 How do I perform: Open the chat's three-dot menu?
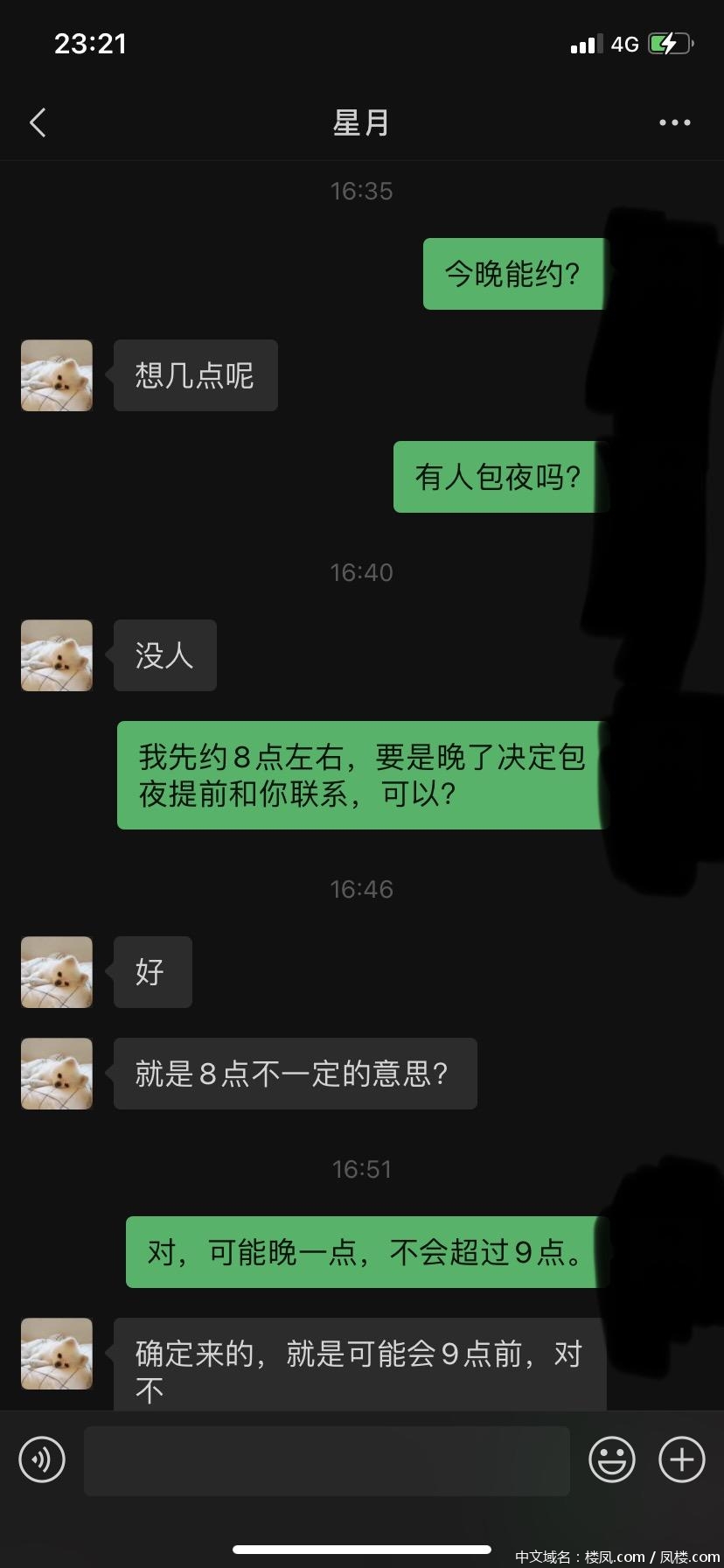click(674, 122)
